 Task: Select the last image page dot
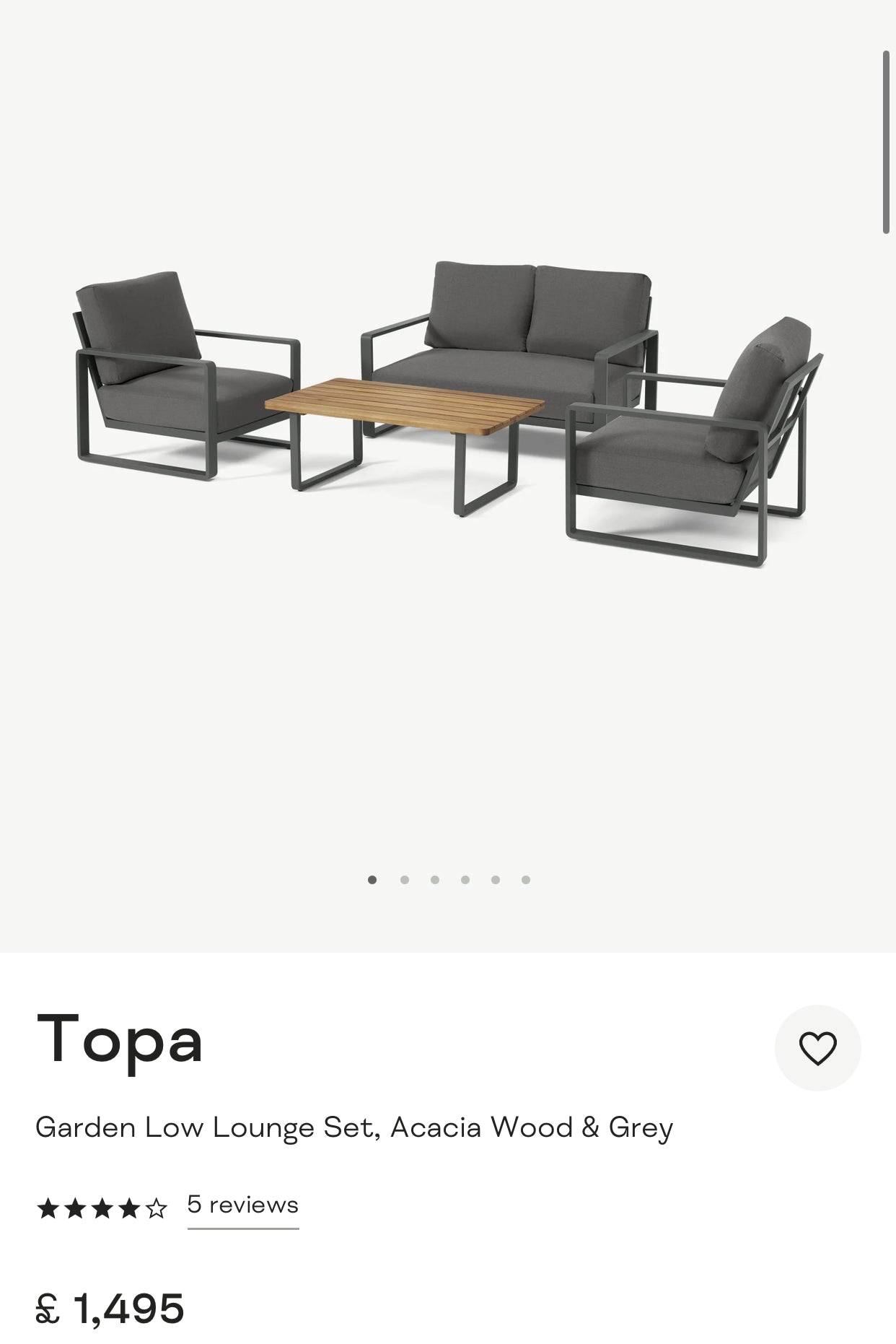[x=526, y=880]
